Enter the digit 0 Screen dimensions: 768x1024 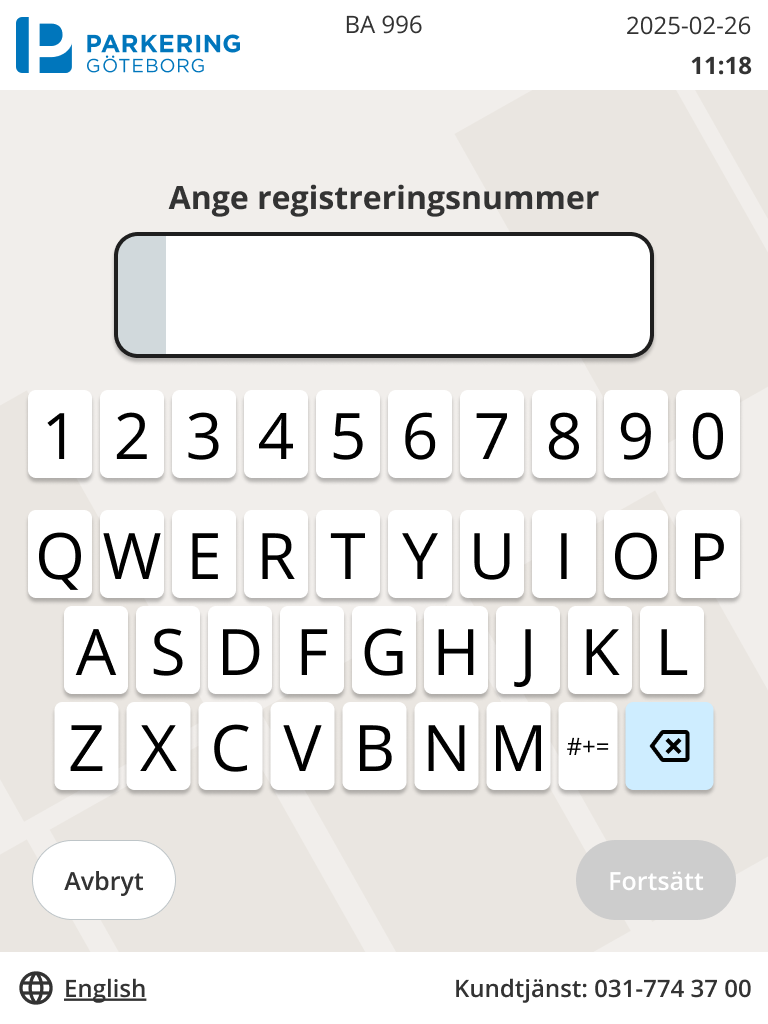click(708, 434)
